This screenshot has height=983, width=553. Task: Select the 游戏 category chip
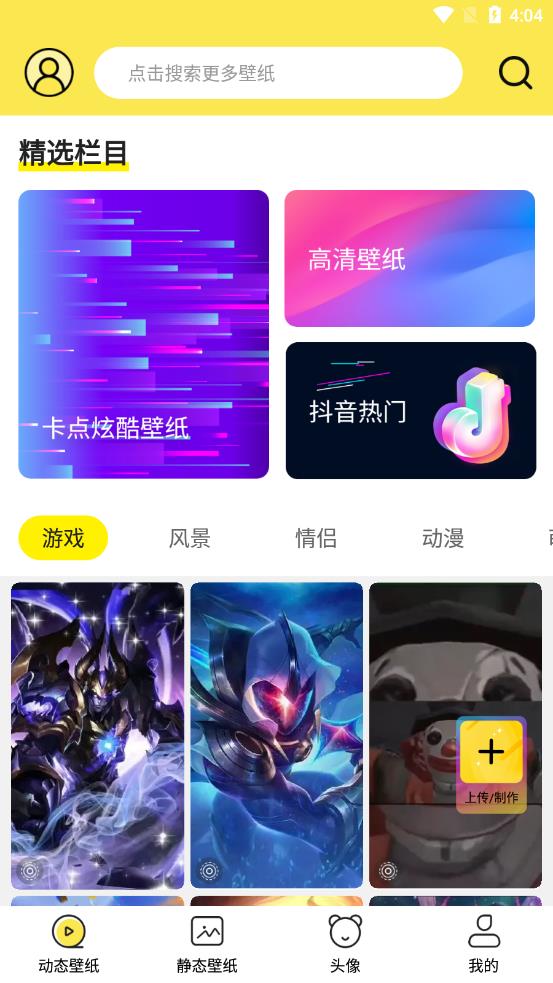[63, 538]
